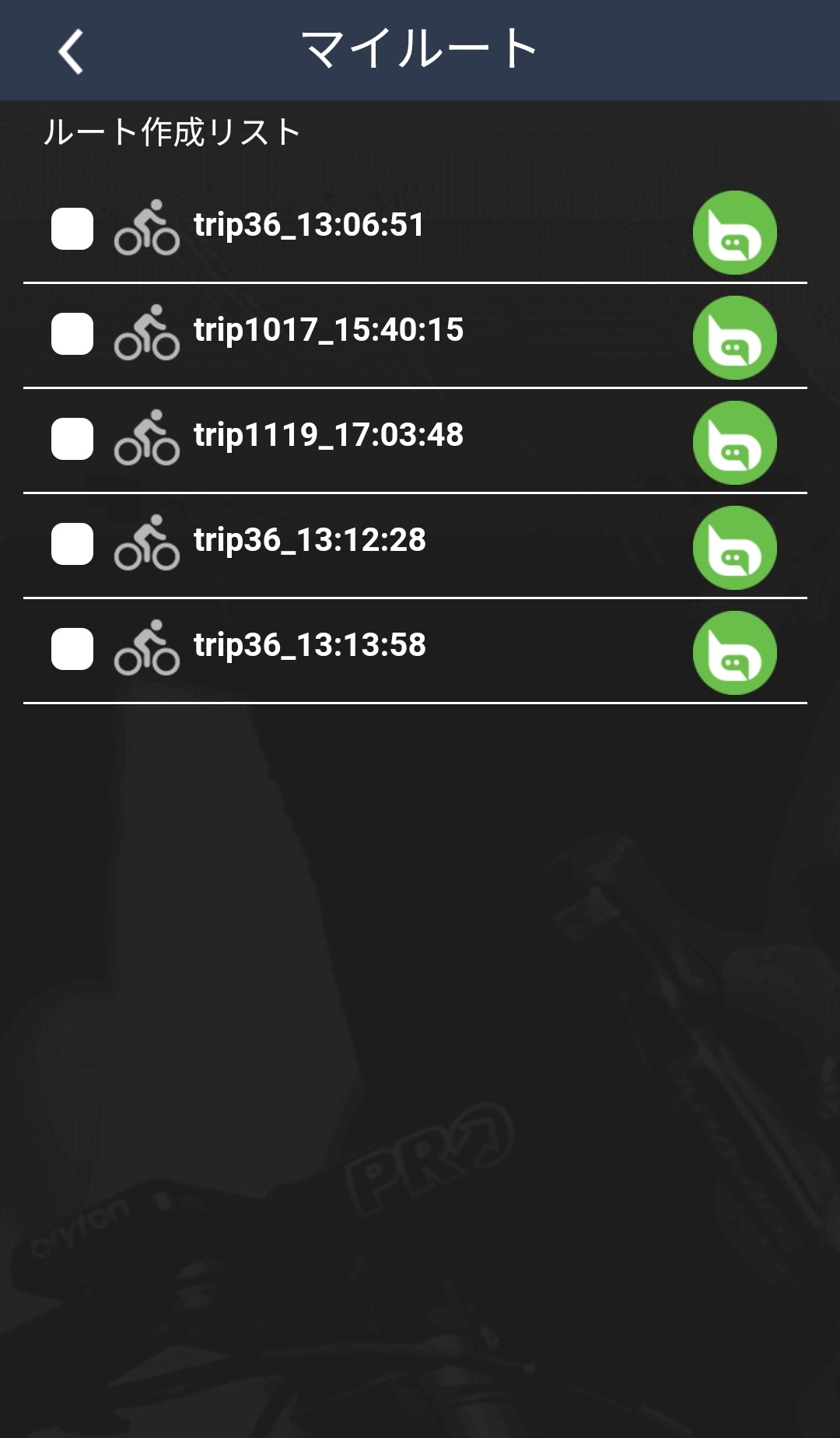The height and width of the screenshot is (1438, 840).
Task: Check the box for trip36_13:06:51
Action: click(x=72, y=229)
